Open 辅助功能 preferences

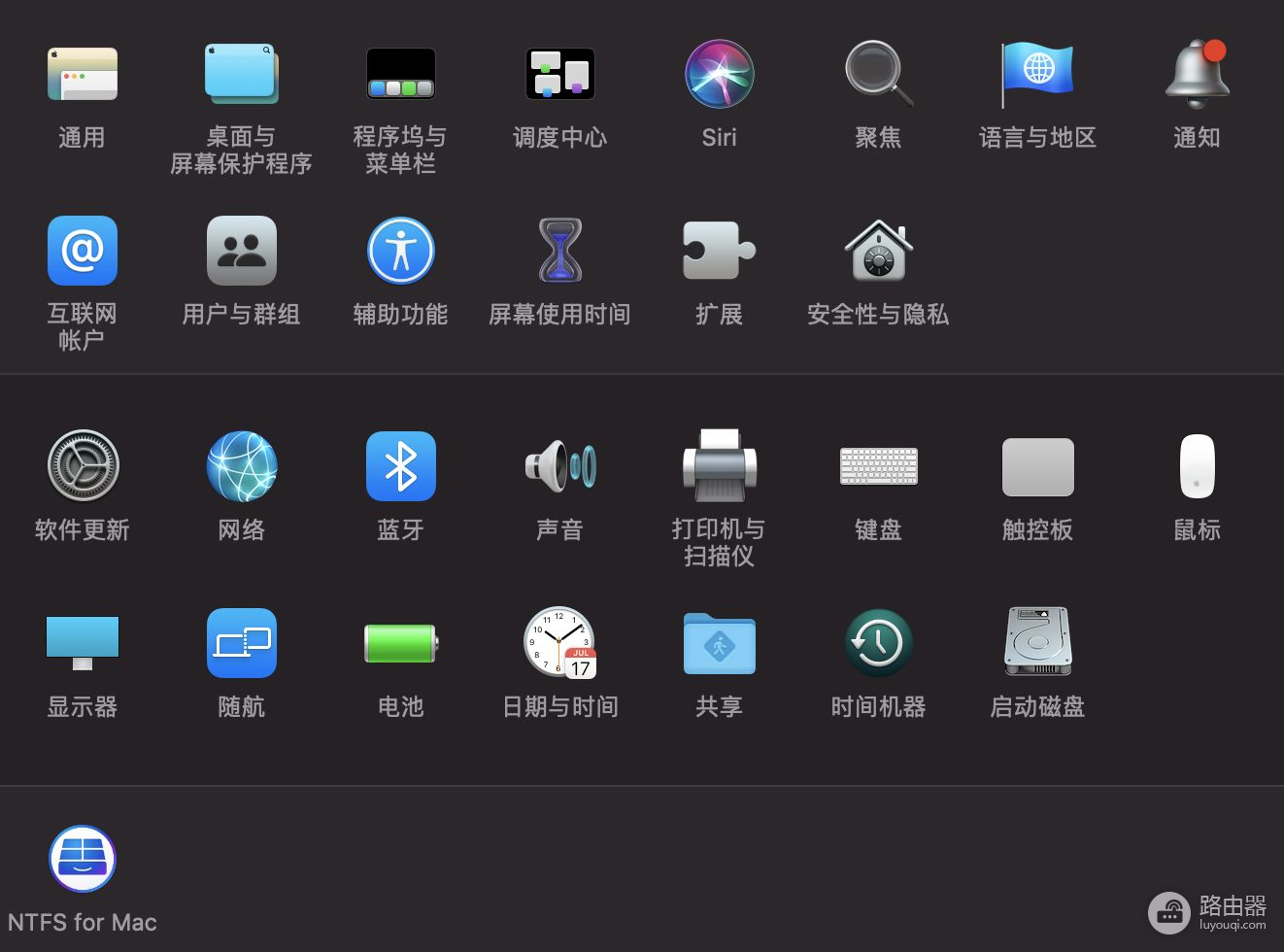[x=400, y=252]
